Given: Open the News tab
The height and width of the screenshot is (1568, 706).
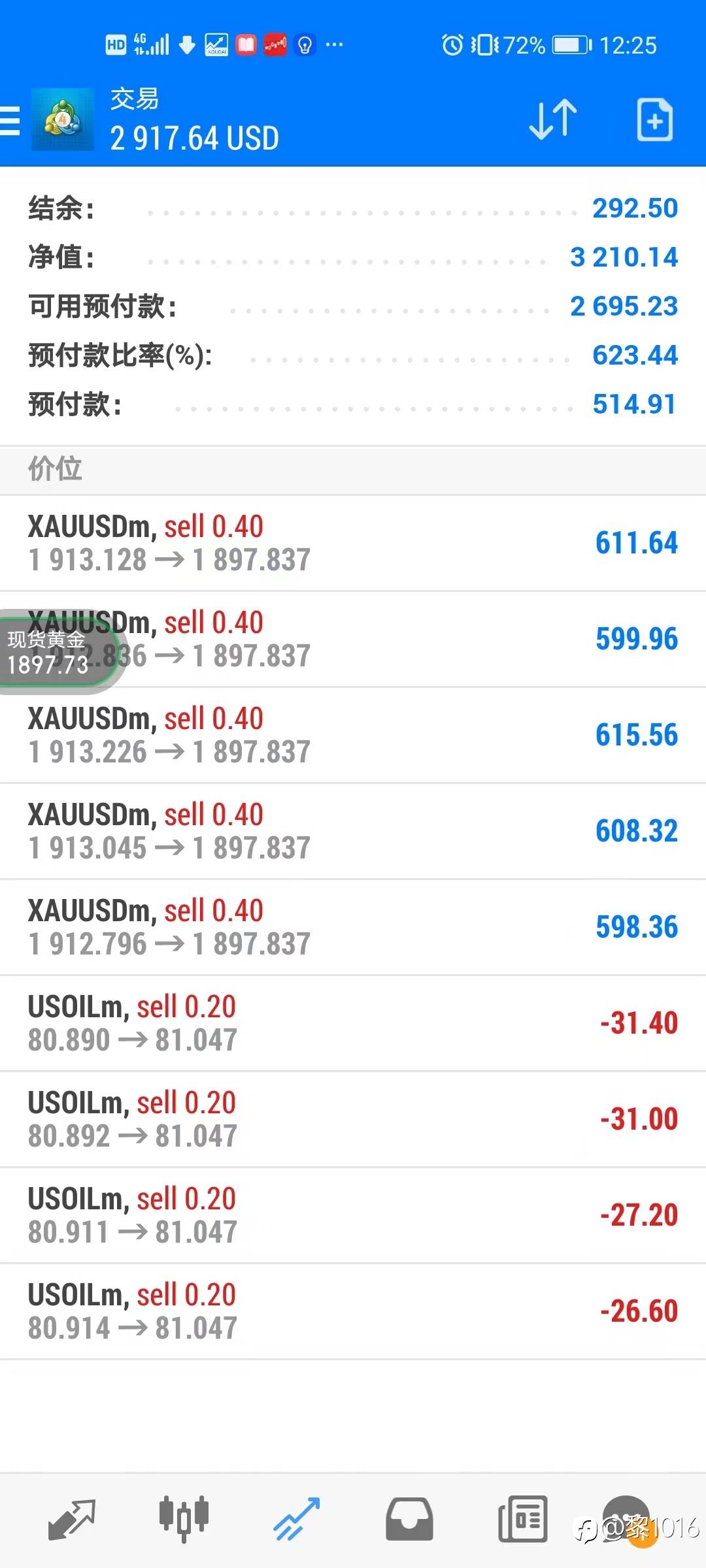Looking at the screenshot, I should point(522,1519).
